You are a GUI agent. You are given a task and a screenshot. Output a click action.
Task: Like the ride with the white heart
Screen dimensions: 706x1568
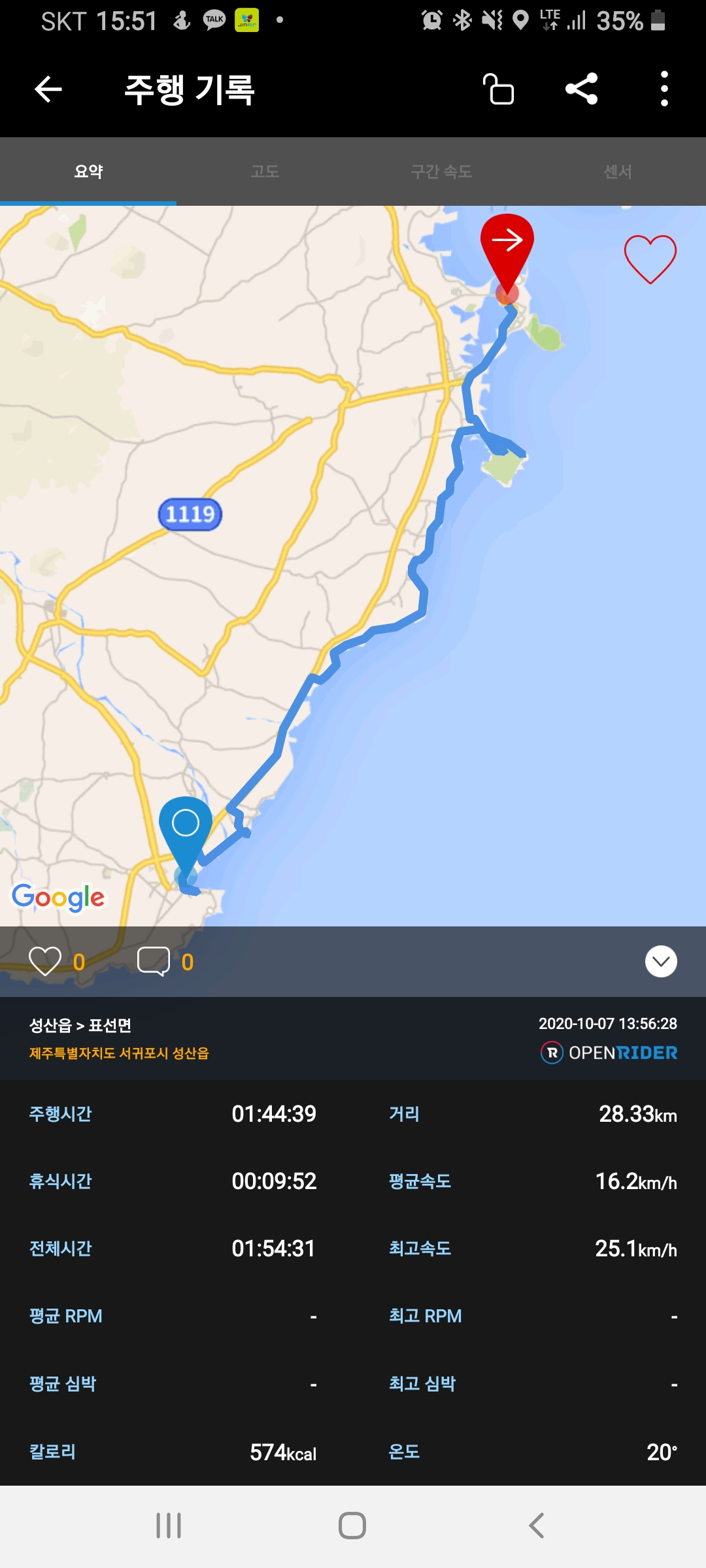point(45,962)
